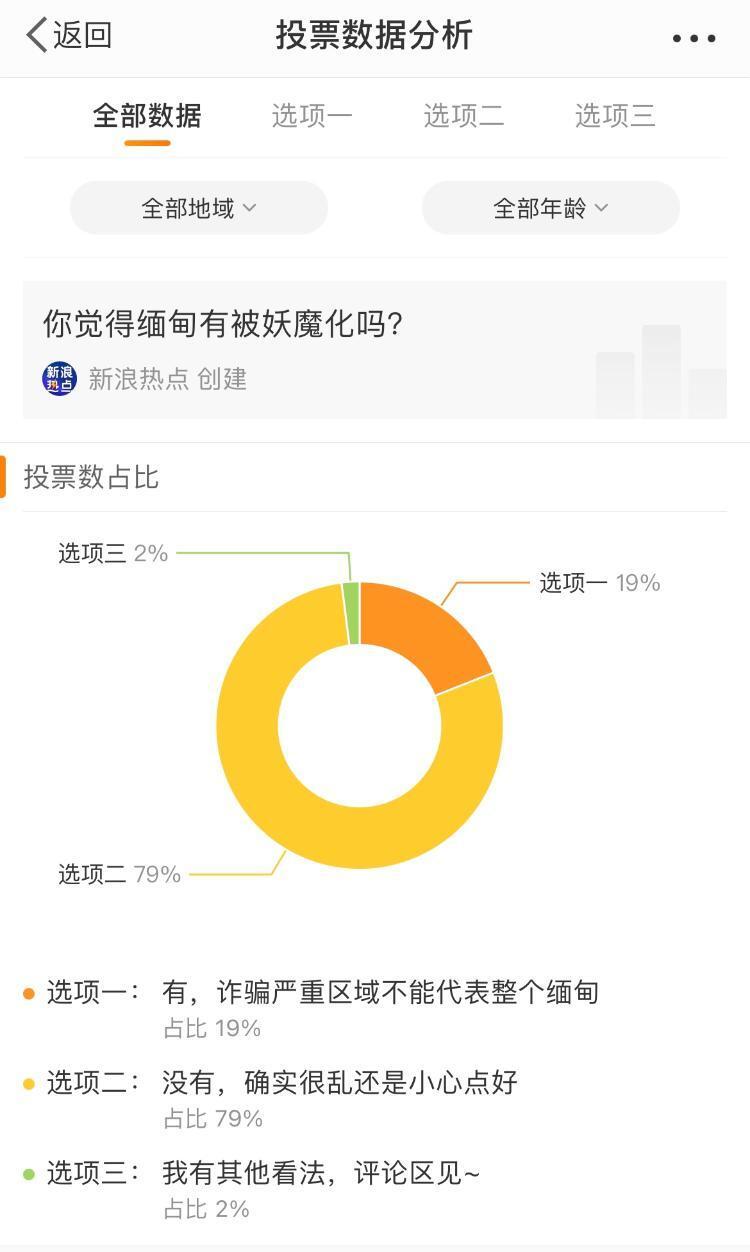Open the 全部地域 region filter
The image size is (750, 1252).
[x=198, y=207]
